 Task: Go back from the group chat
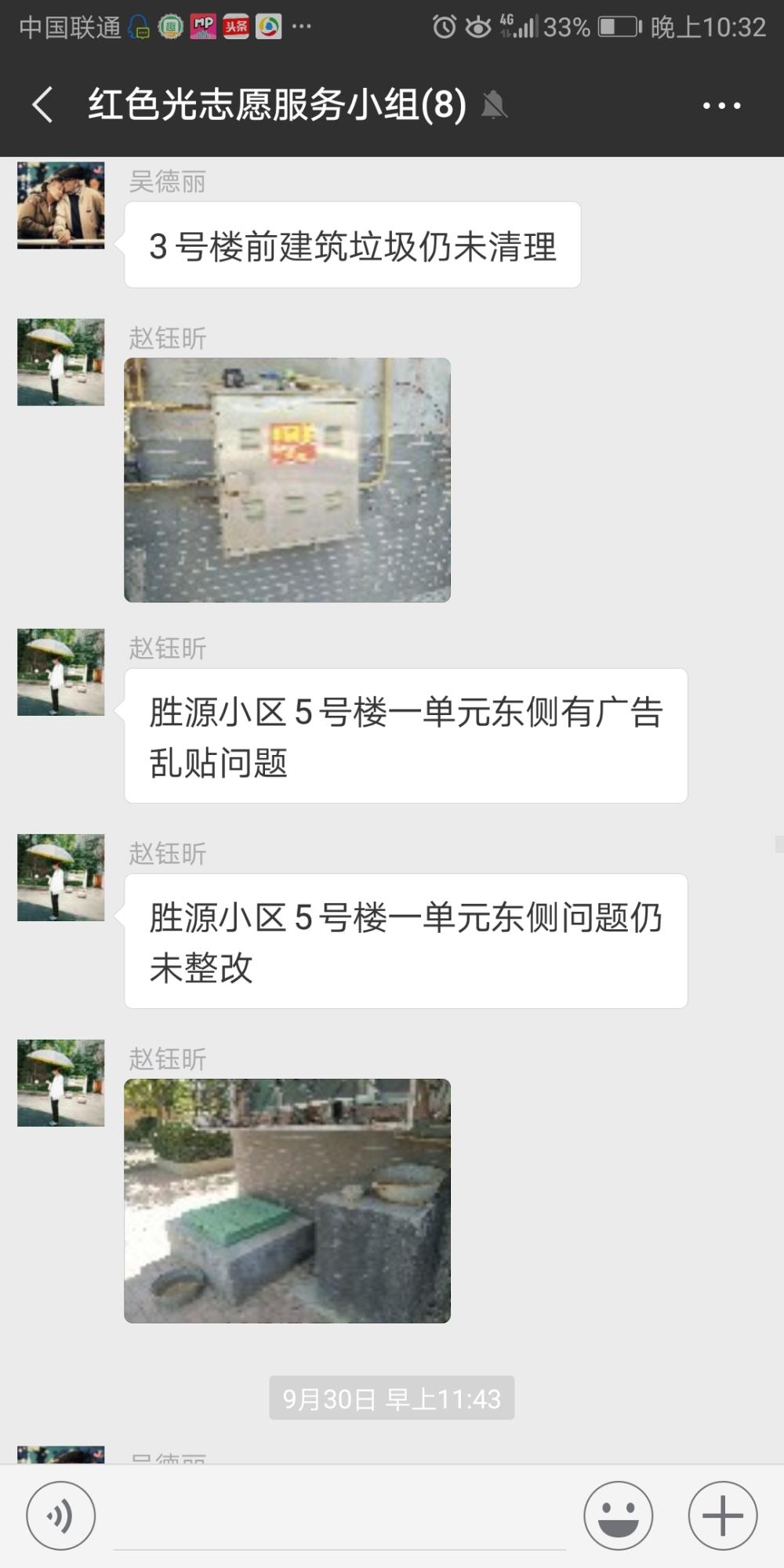click(x=43, y=104)
